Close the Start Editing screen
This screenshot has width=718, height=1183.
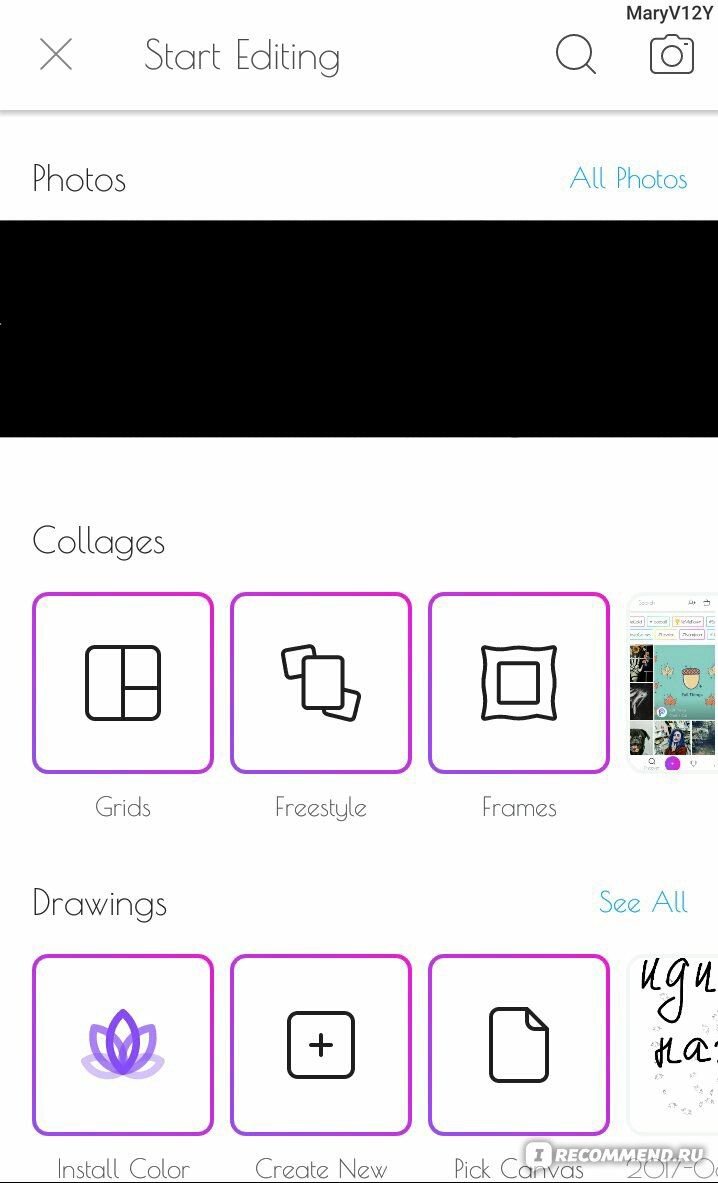coord(56,55)
